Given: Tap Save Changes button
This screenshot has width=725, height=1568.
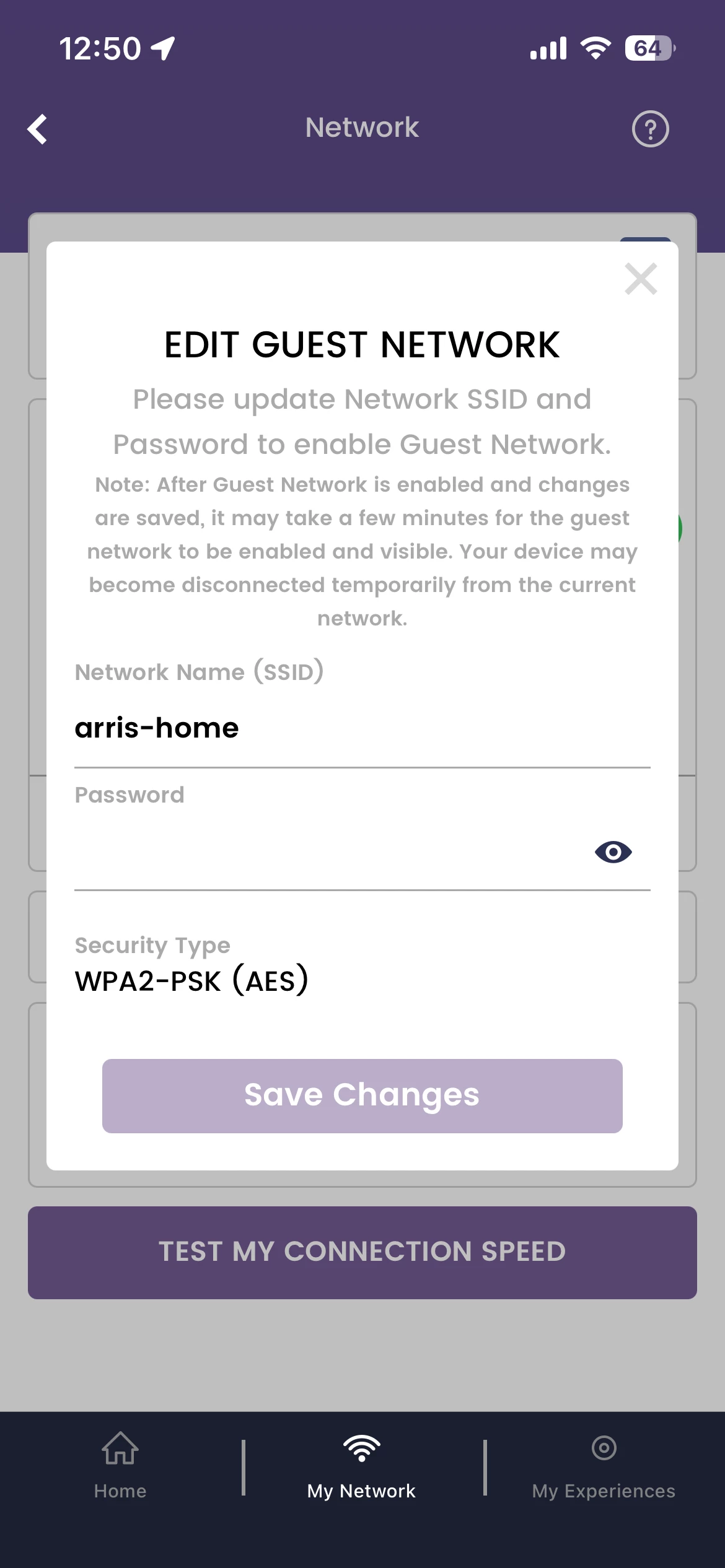Looking at the screenshot, I should point(362,1095).
